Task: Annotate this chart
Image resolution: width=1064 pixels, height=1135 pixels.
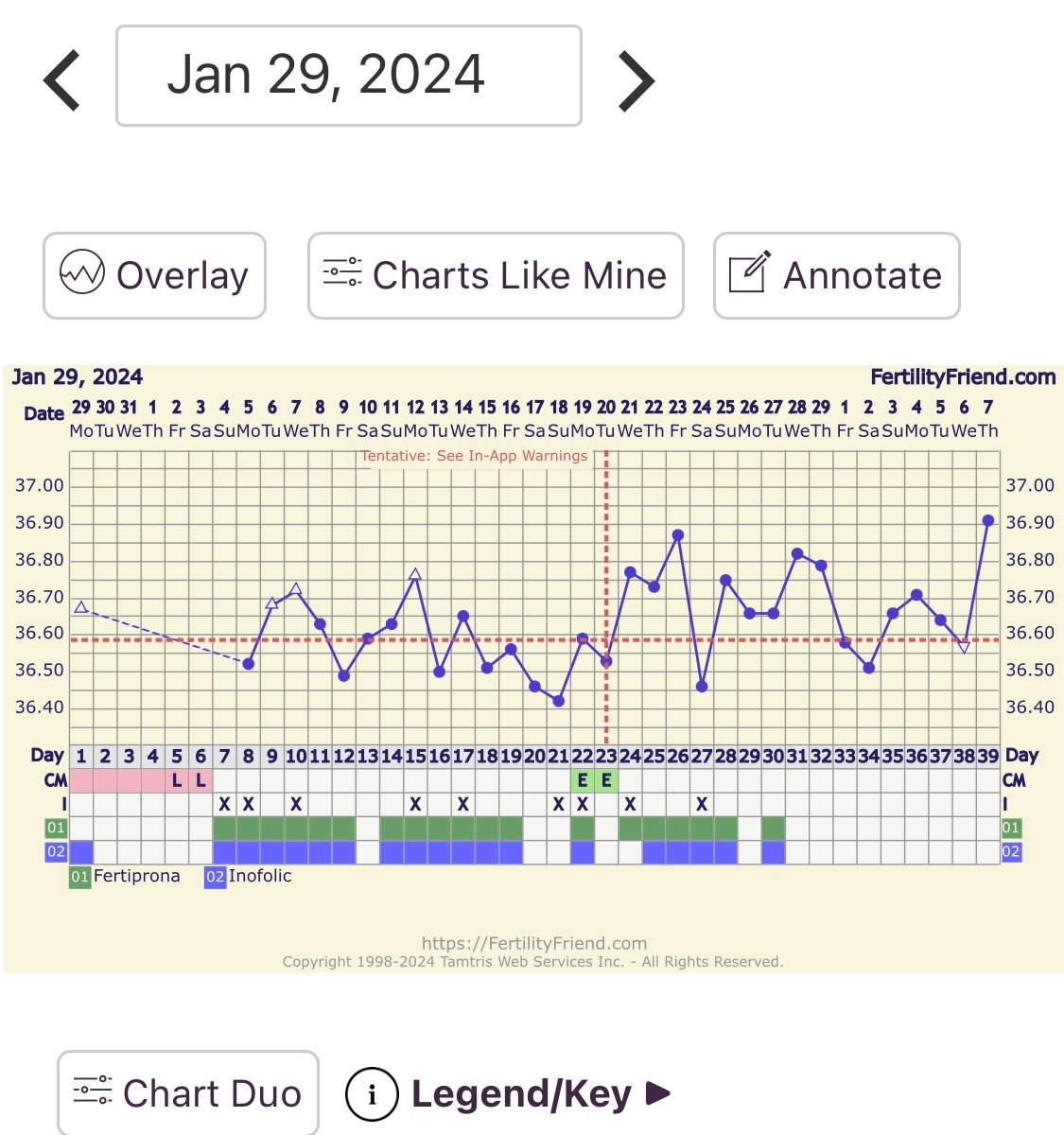Action: [x=836, y=275]
